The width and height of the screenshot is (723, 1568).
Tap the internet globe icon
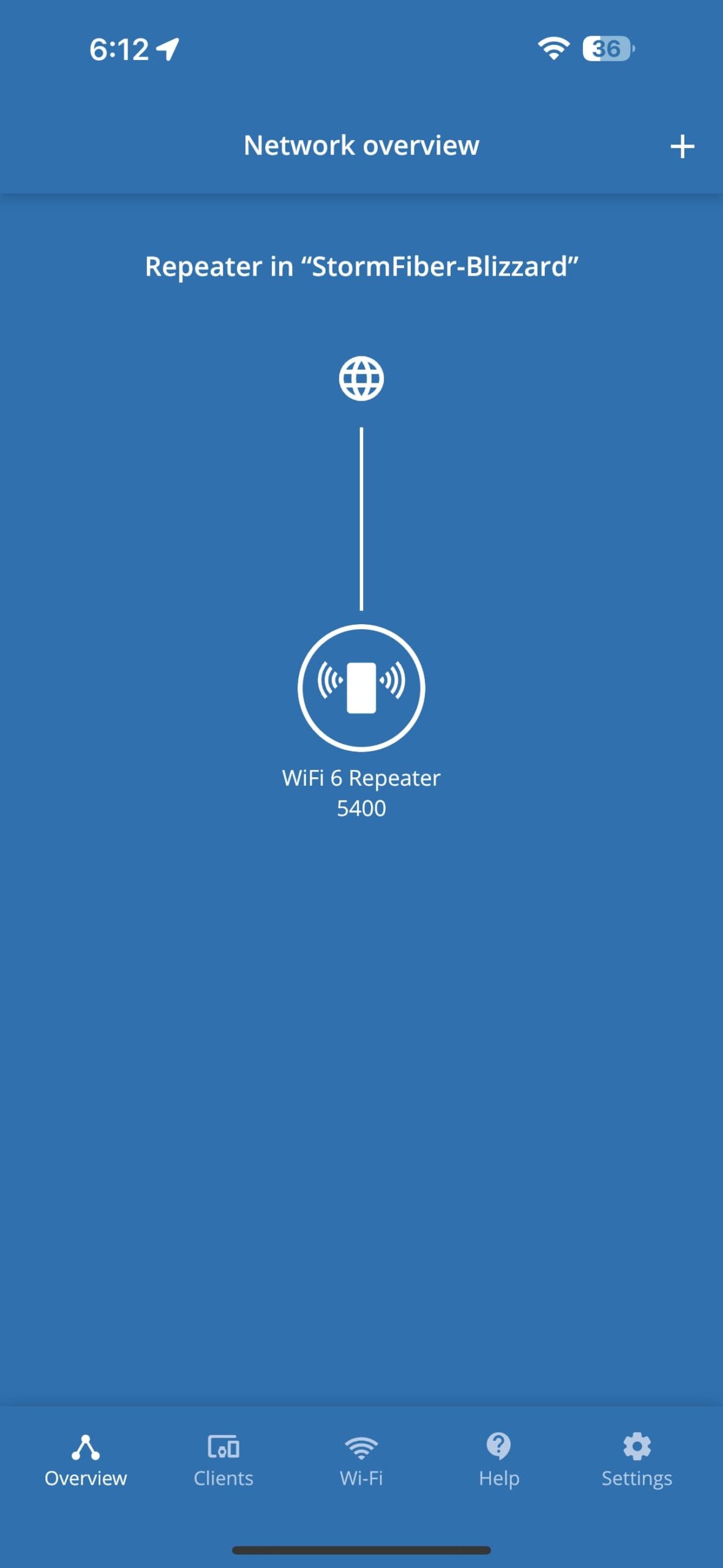pos(361,379)
